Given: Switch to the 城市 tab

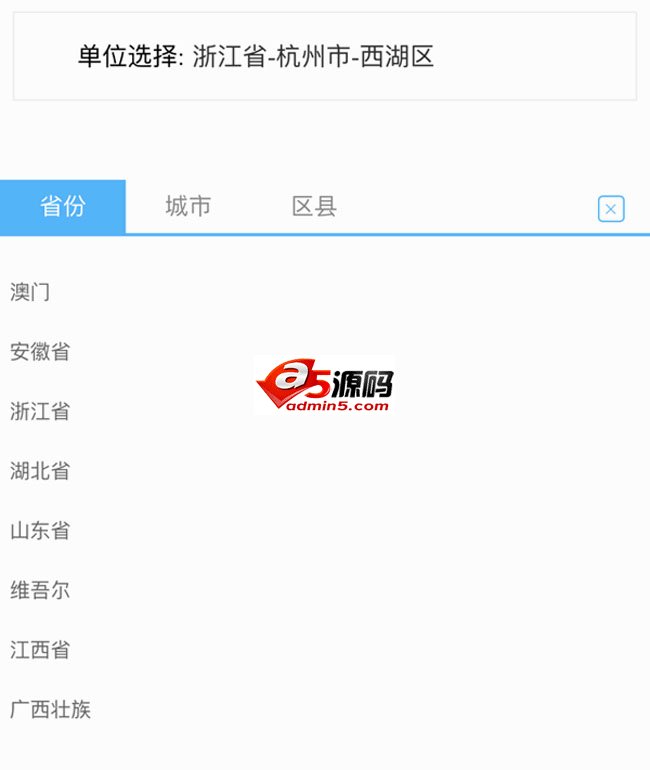Looking at the screenshot, I should 188,207.
